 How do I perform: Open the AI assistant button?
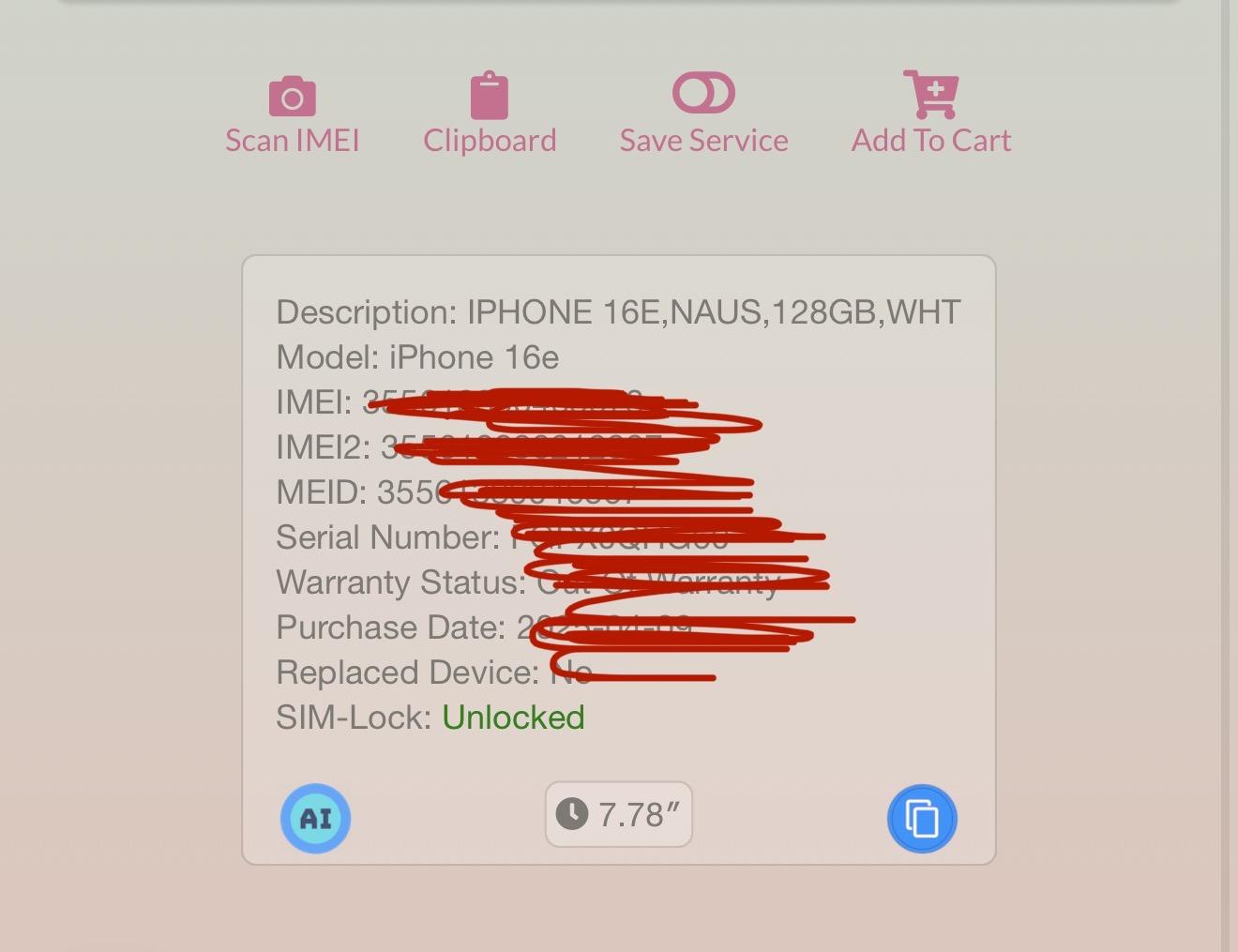pyautogui.click(x=316, y=818)
